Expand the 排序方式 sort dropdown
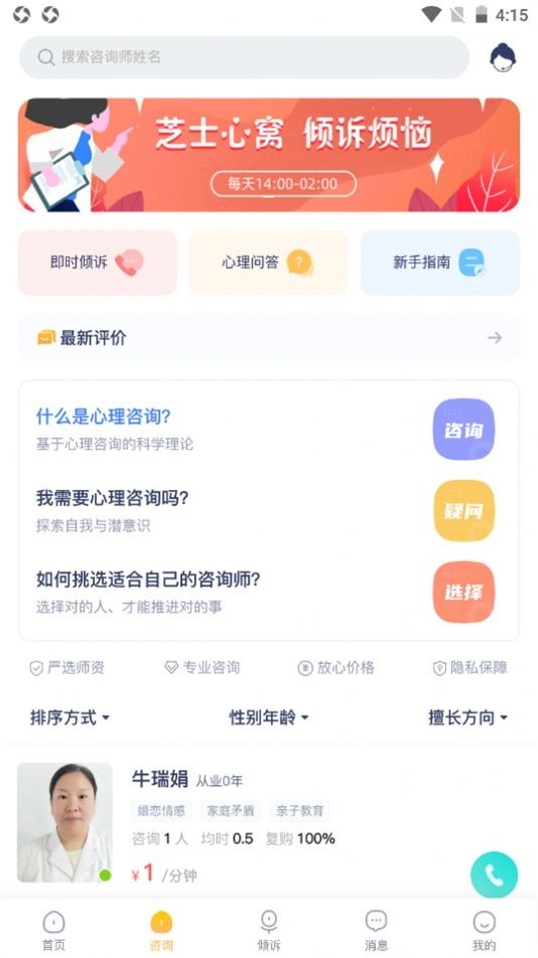The height and width of the screenshot is (958, 538). (x=70, y=717)
